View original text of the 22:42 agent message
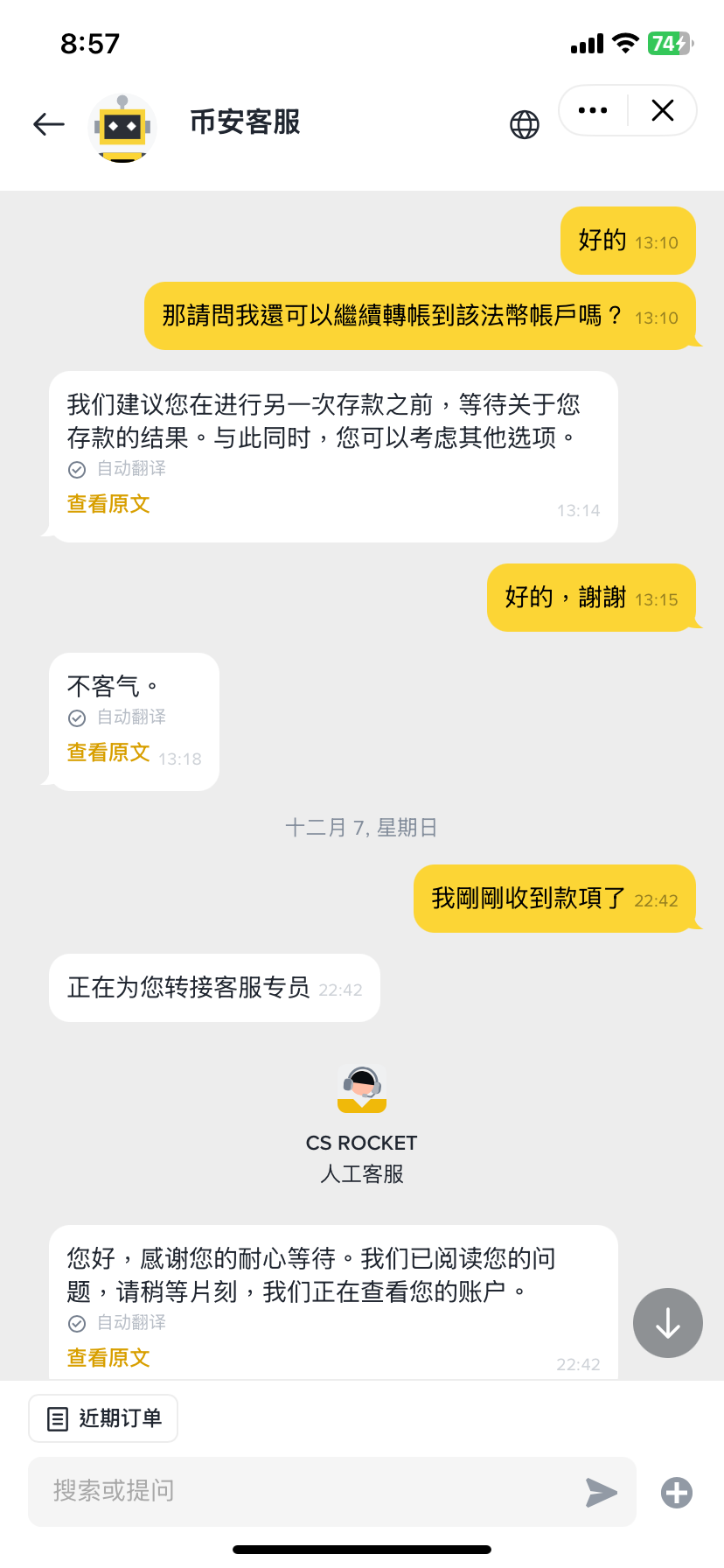The height and width of the screenshot is (1568, 724). [x=108, y=1358]
